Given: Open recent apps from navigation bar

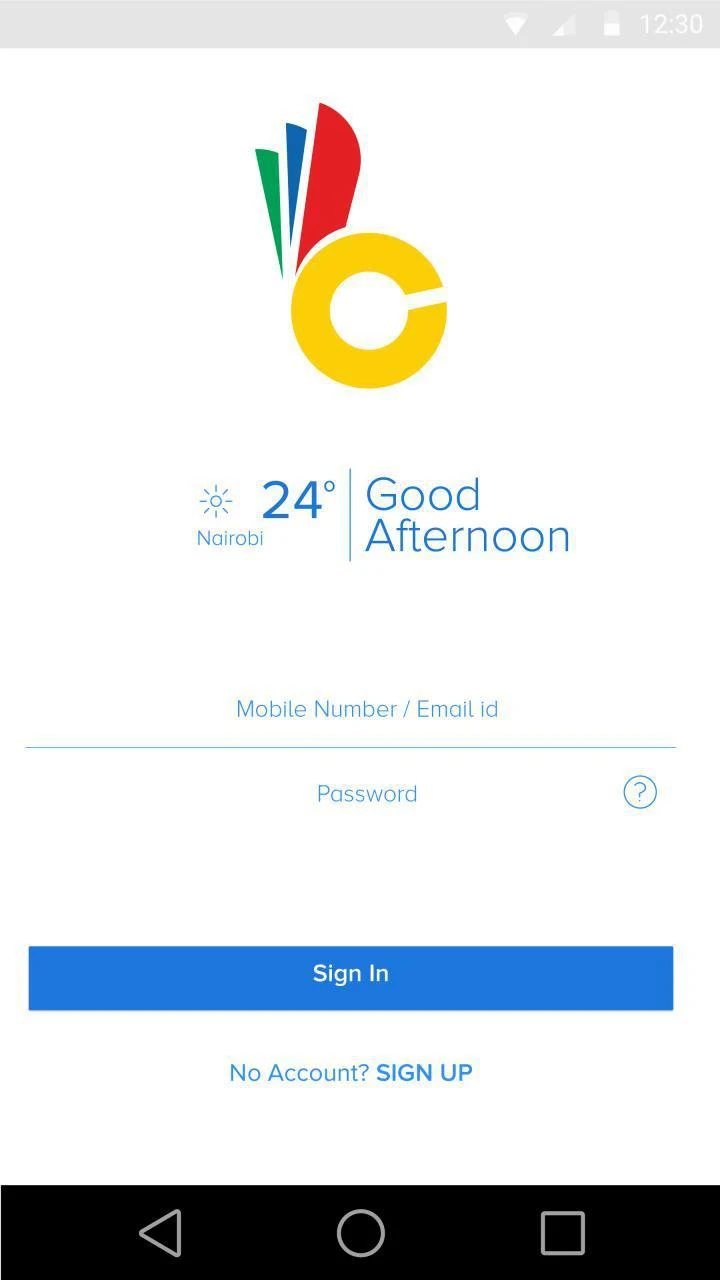Looking at the screenshot, I should click(x=562, y=1232).
